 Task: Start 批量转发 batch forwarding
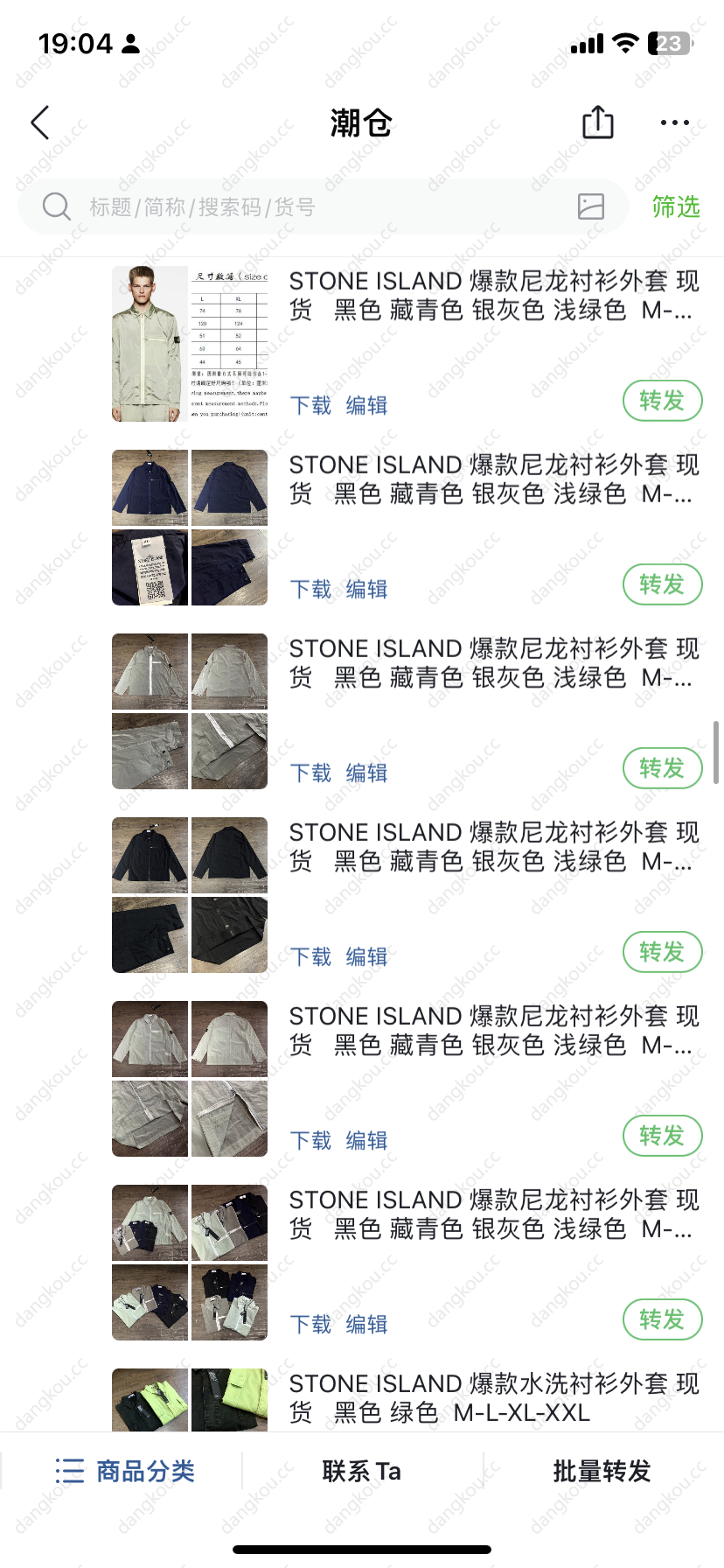tap(602, 1471)
